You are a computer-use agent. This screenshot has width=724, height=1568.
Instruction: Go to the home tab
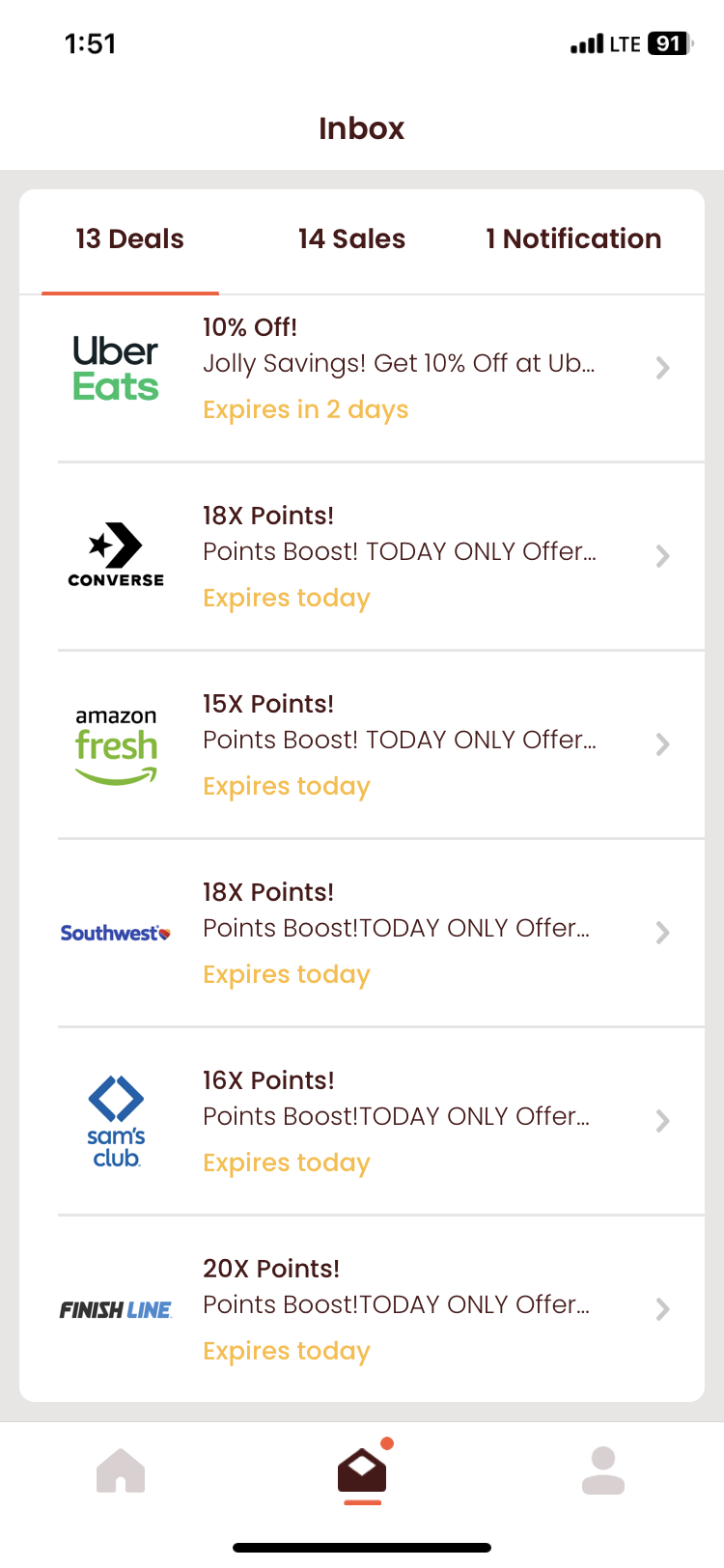pyautogui.click(x=121, y=1470)
